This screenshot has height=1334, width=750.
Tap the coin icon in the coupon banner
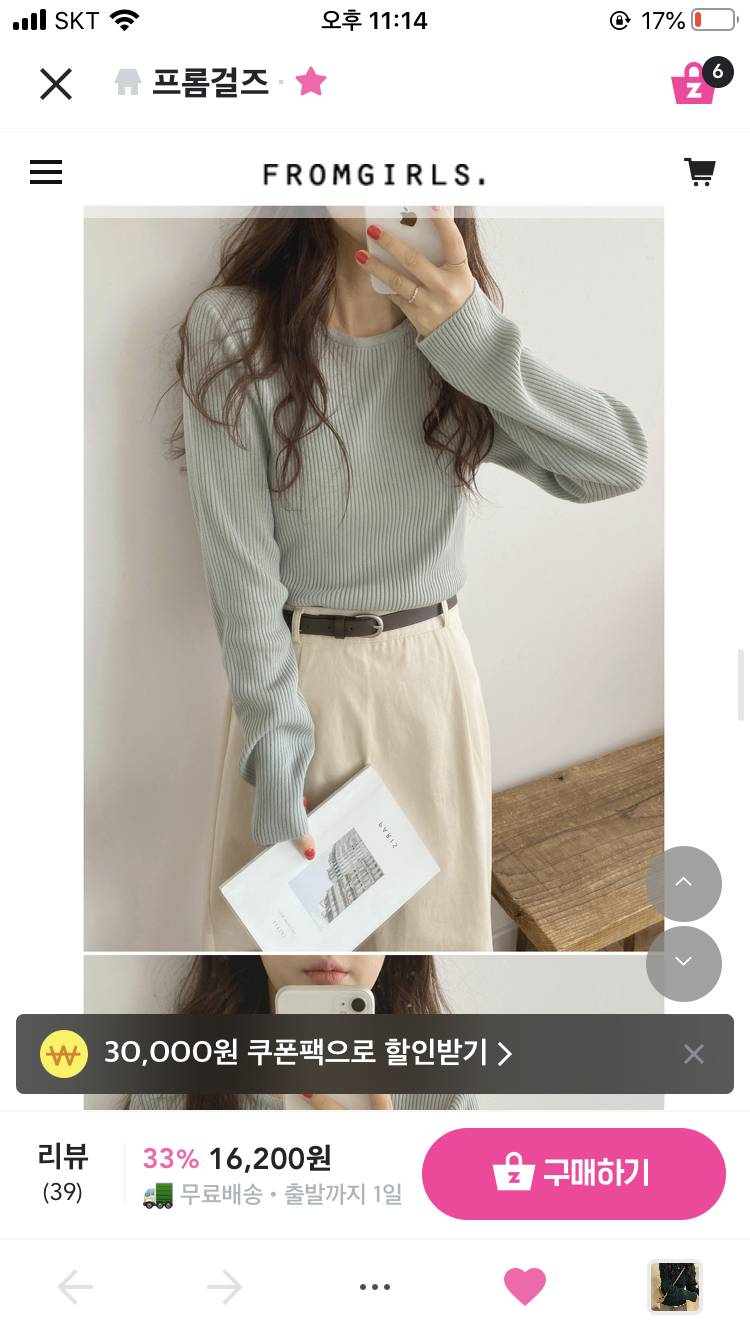point(63,1053)
